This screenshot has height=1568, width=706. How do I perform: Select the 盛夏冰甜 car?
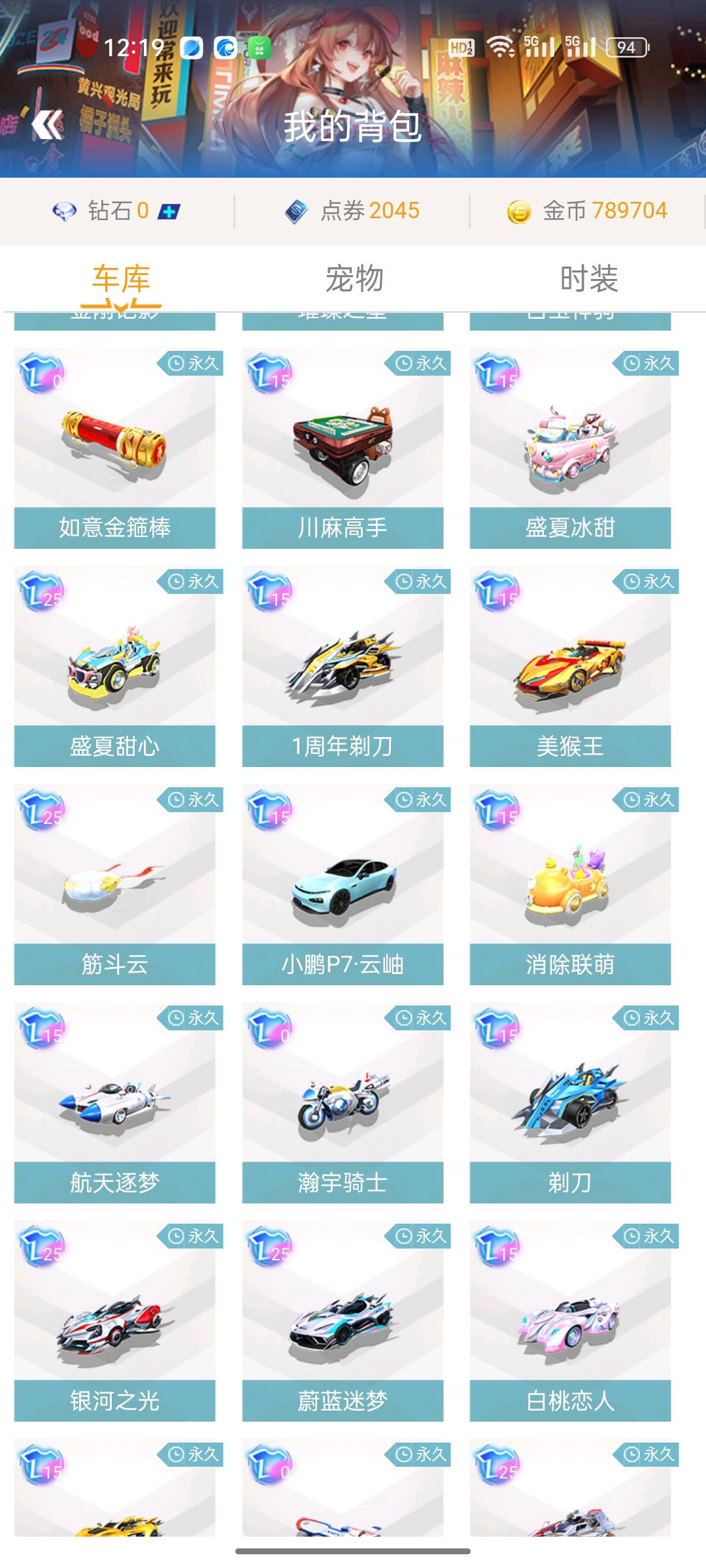(570, 448)
